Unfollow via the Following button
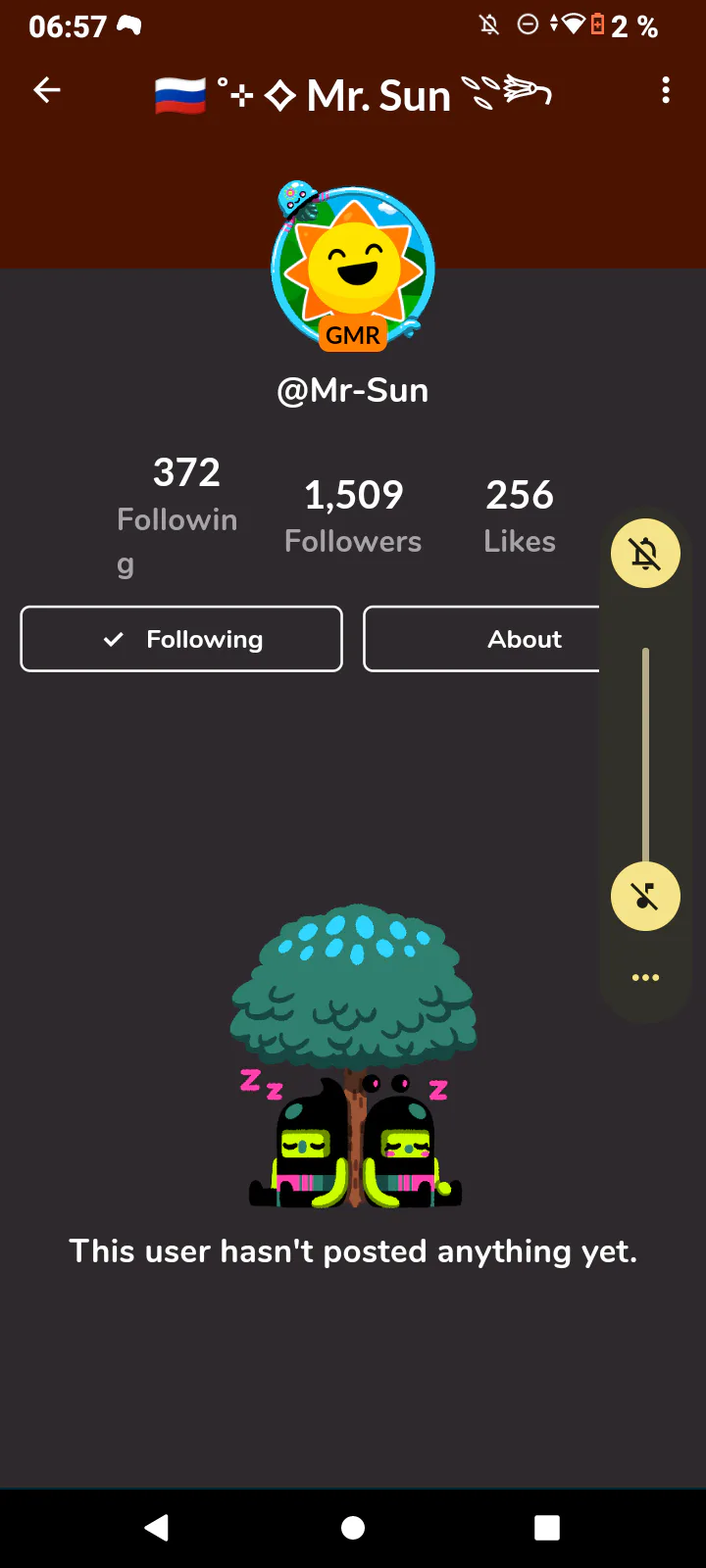This screenshot has height=1568, width=706. click(x=181, y=639)
